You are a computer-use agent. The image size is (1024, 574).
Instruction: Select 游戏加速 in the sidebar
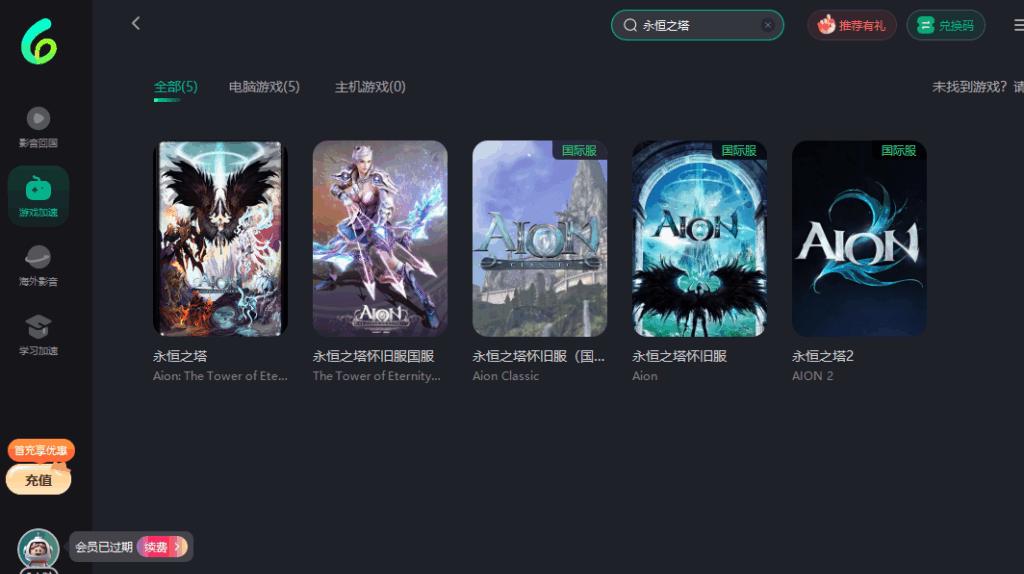[38, 196]
